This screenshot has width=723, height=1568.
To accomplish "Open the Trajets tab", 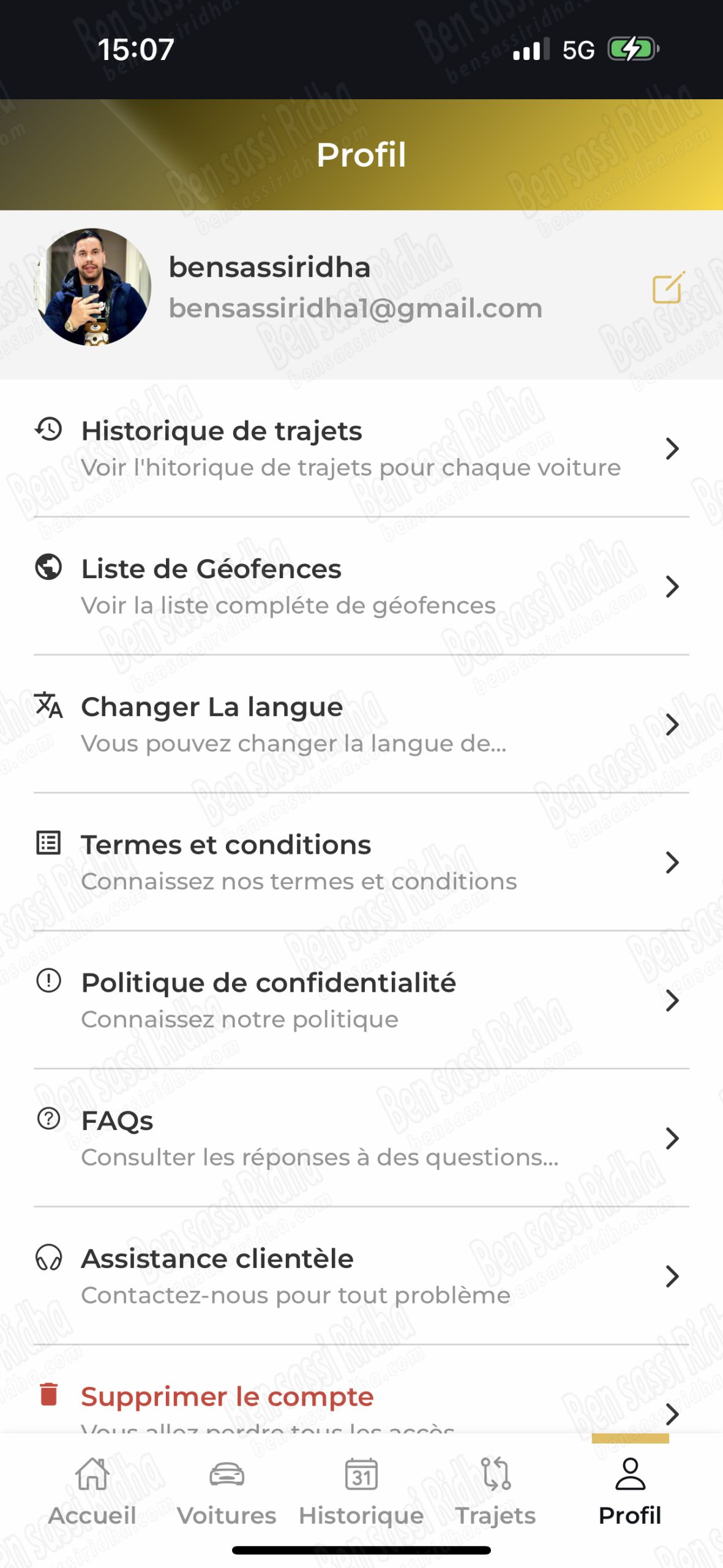I will click(x=495, y=1492).
